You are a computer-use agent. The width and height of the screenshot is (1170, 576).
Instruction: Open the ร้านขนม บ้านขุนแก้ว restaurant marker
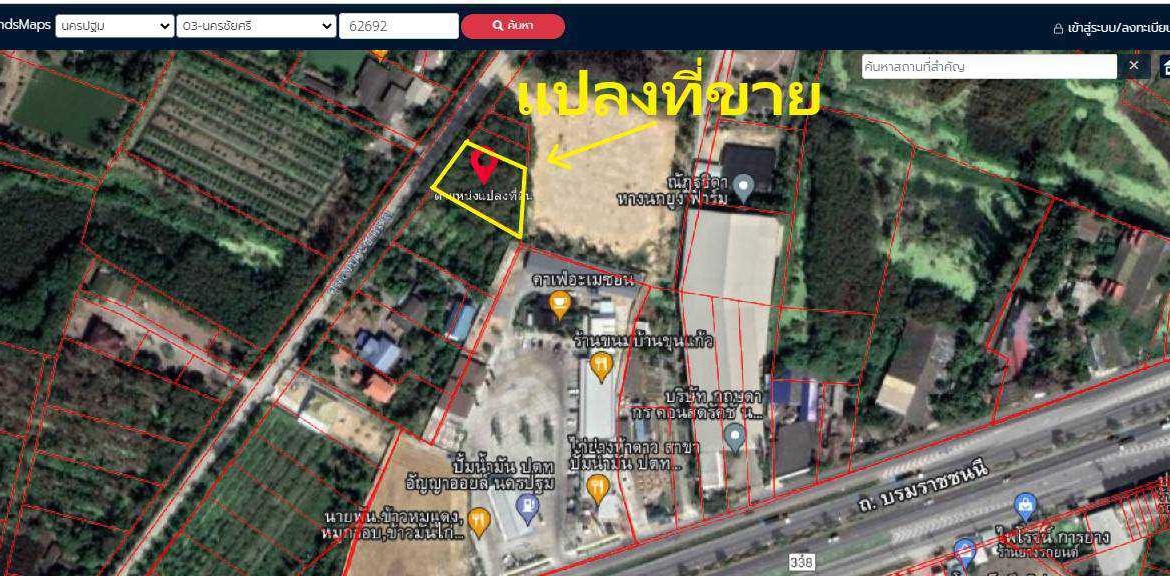[x=601, y=367]
